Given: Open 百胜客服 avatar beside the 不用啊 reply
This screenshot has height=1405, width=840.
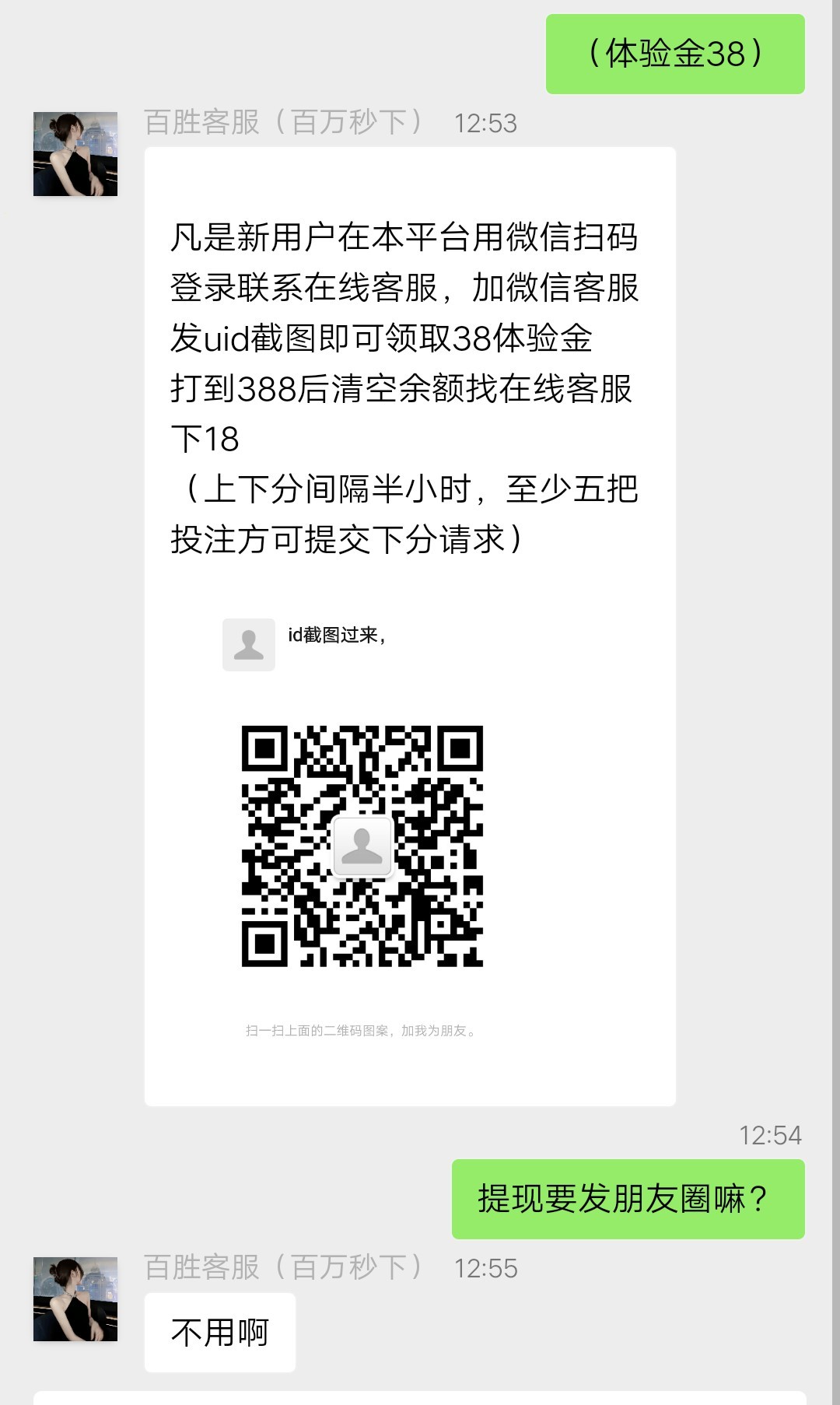Looking at the screenshot, I should 75,1298.
